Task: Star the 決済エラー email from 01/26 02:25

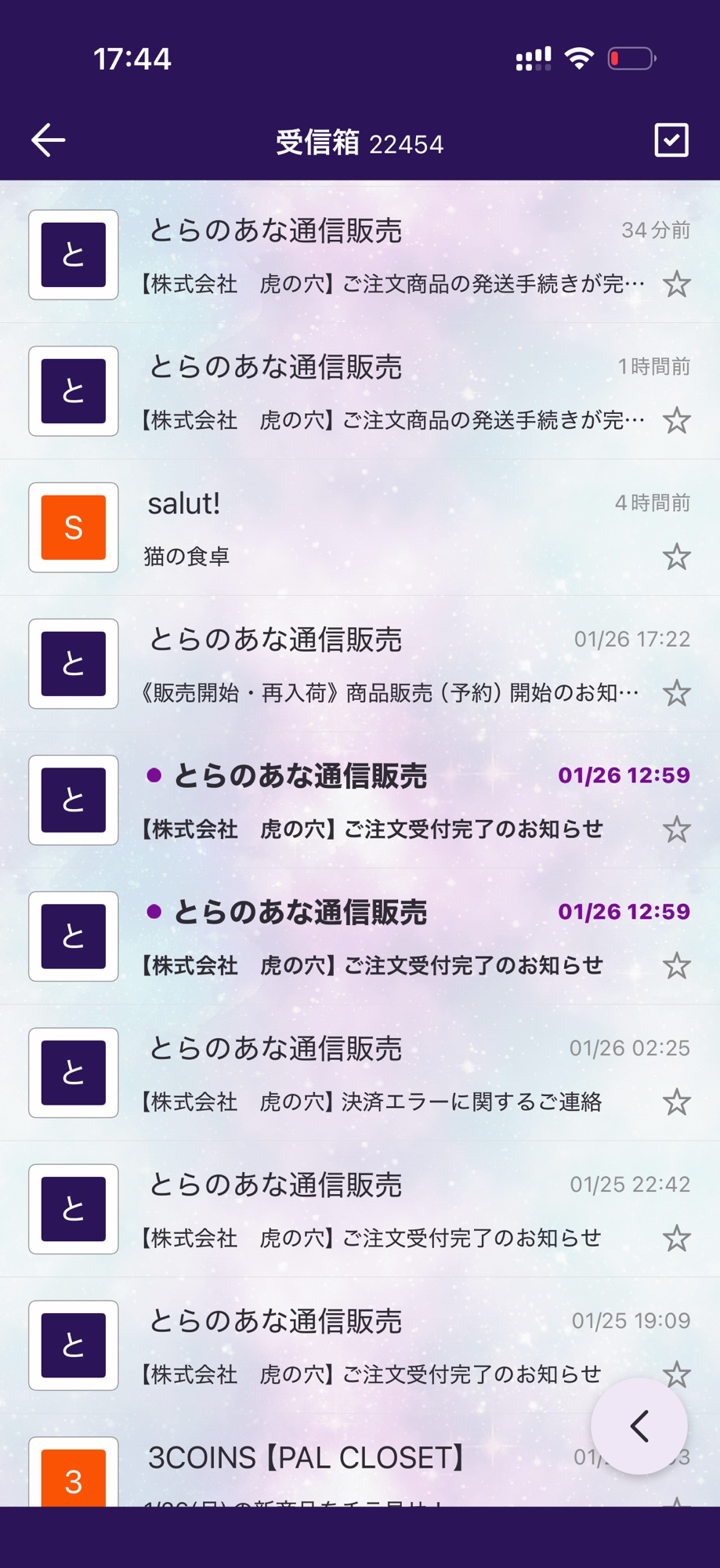Action: (676, 1102)
